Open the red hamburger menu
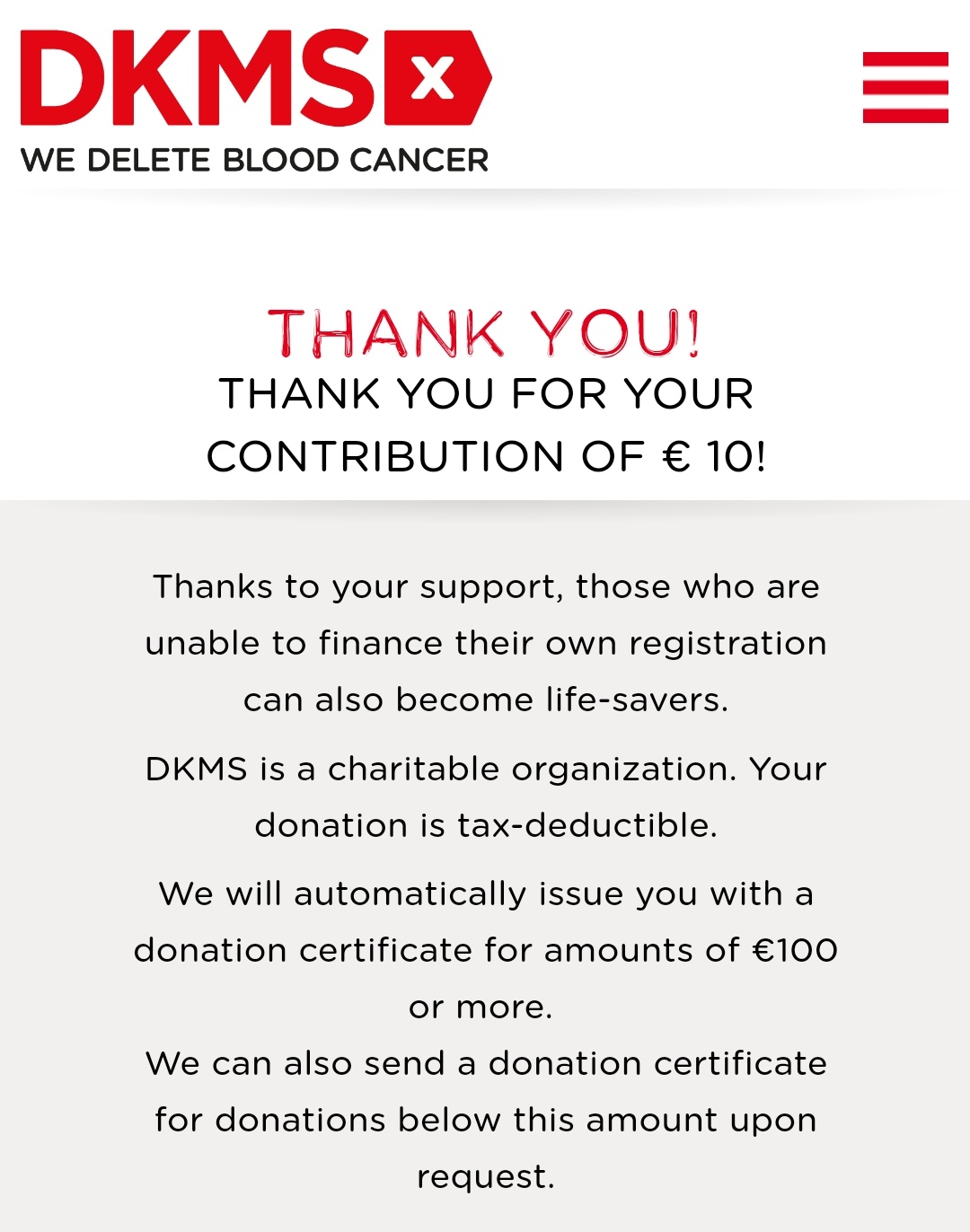Screen dimensions: 970x1232 tap(905, 87)
